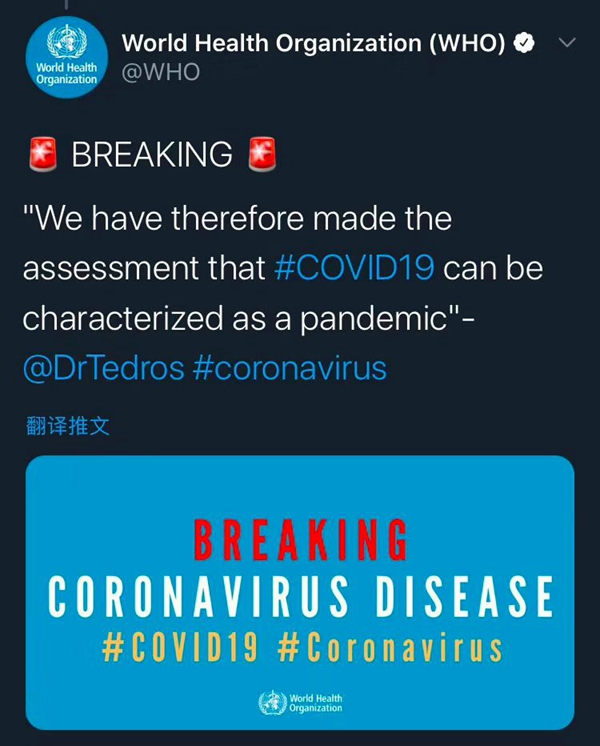
Task: Open World Health Organization (WHO) account name
Action: pos(315,44)
